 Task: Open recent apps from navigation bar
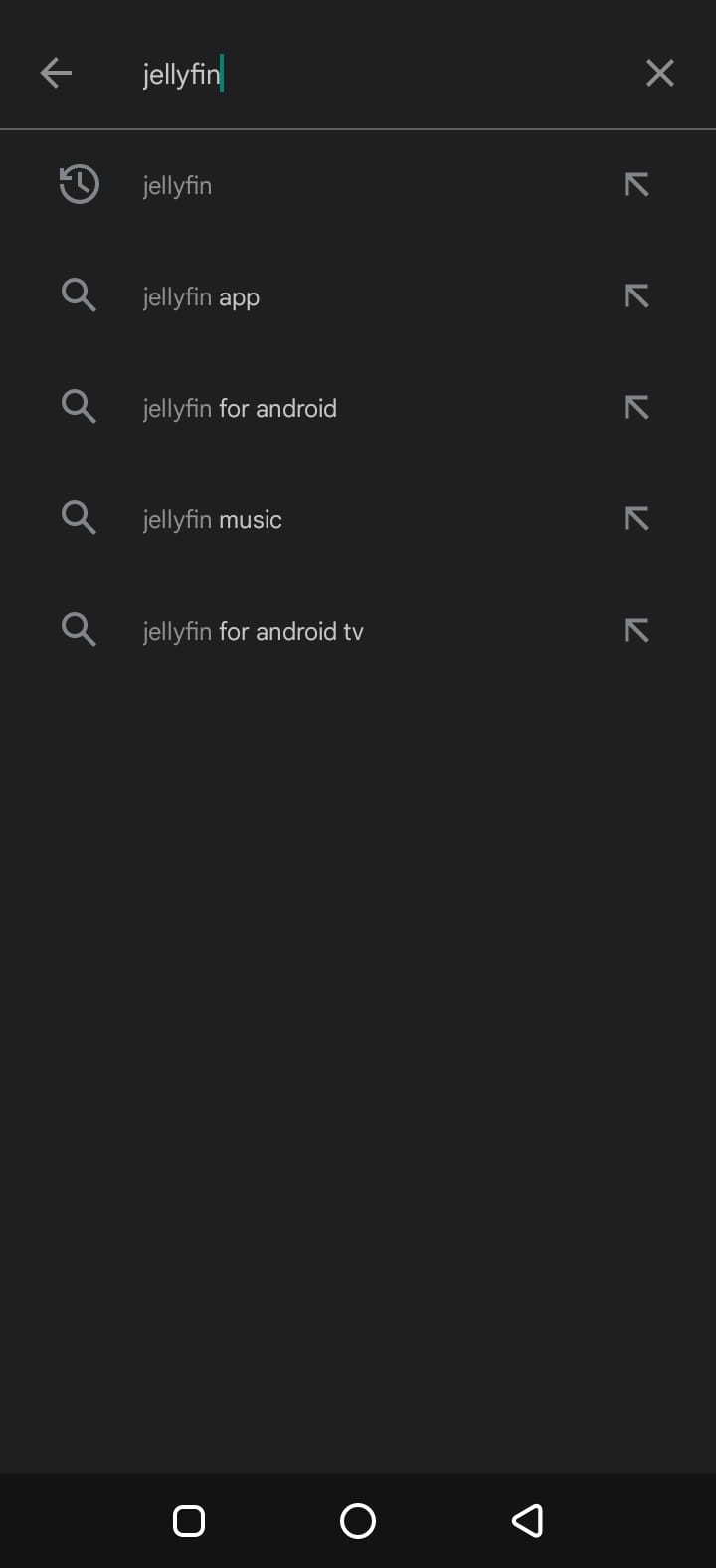189,1520
